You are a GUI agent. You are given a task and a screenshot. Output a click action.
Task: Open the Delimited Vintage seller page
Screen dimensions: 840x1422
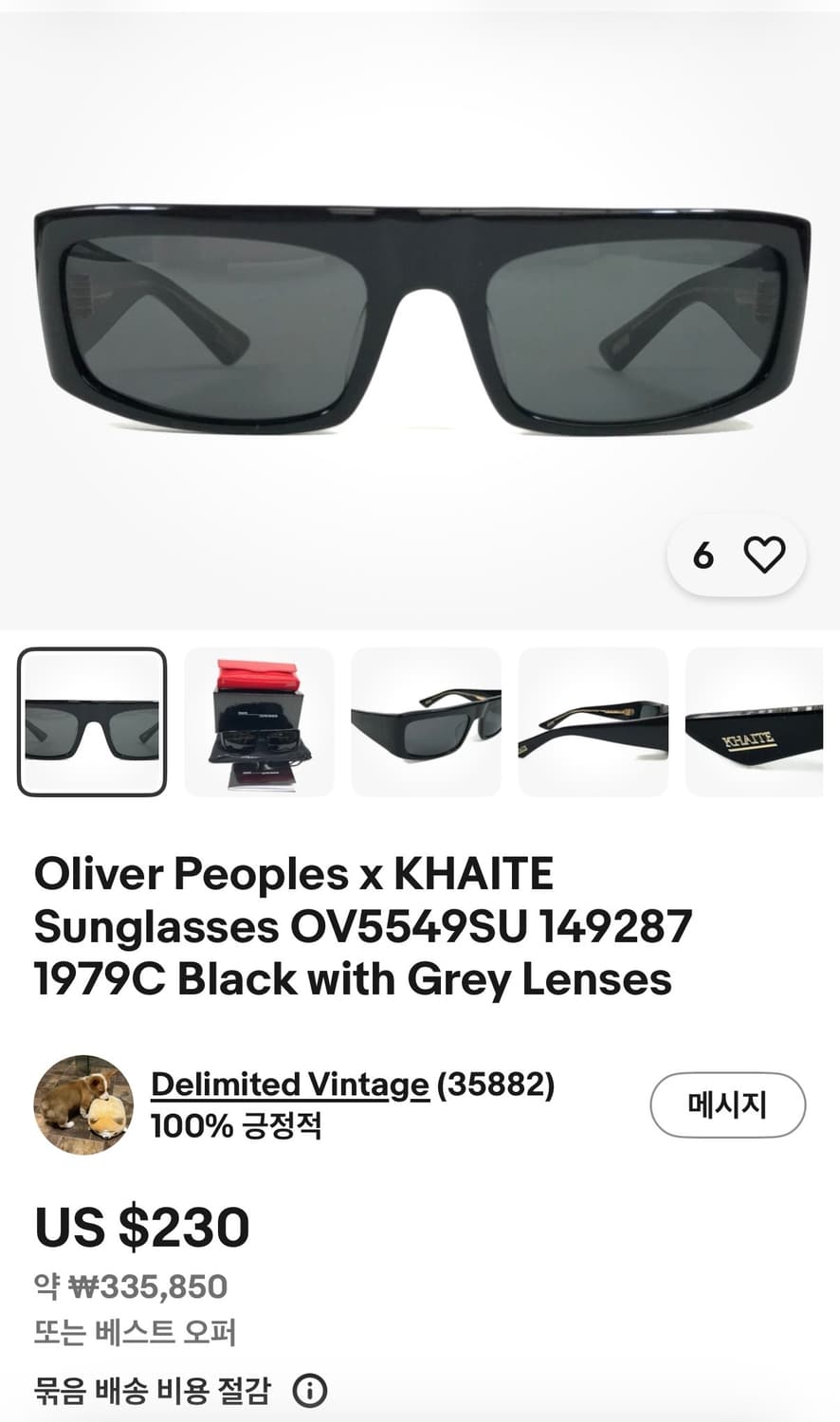(289, 1085)
